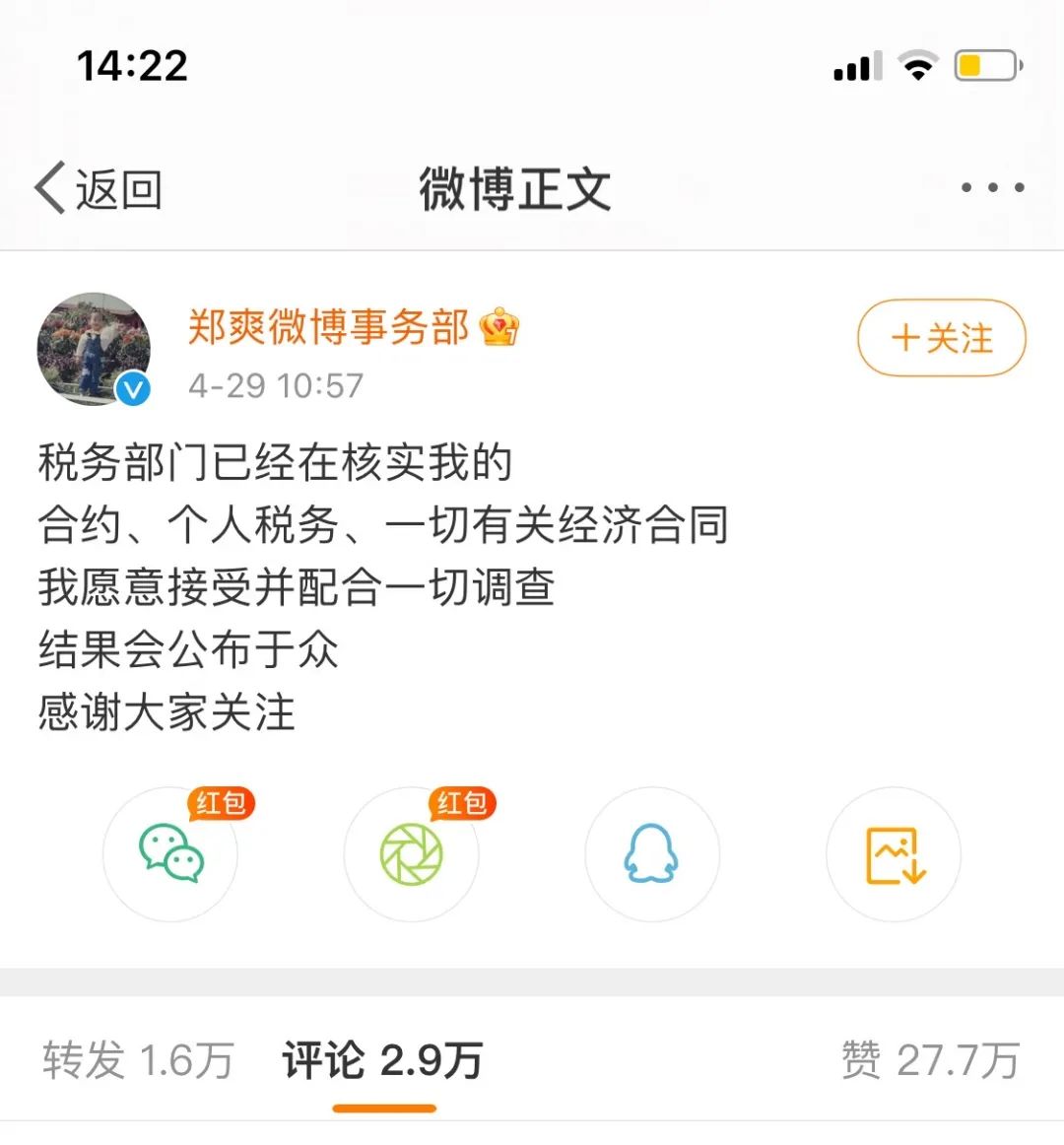The width and height of the screenshot is (1064, 1145).
Task: Toggle follow state via 关注 control
Action: [x=940, y=338]
